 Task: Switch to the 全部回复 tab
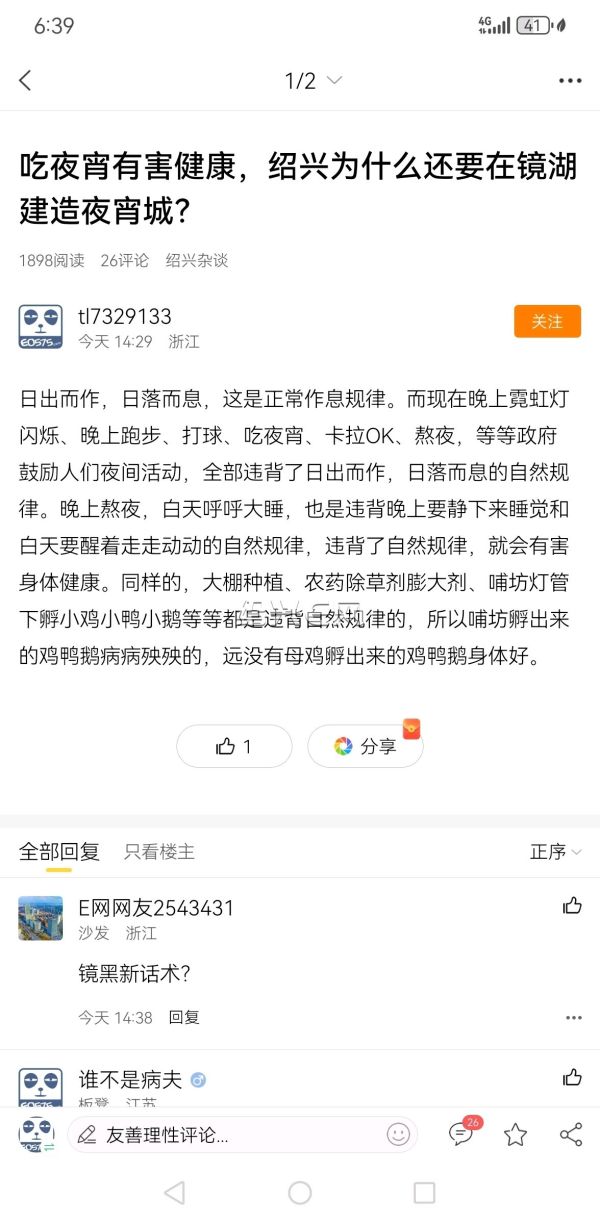[59, 852]
